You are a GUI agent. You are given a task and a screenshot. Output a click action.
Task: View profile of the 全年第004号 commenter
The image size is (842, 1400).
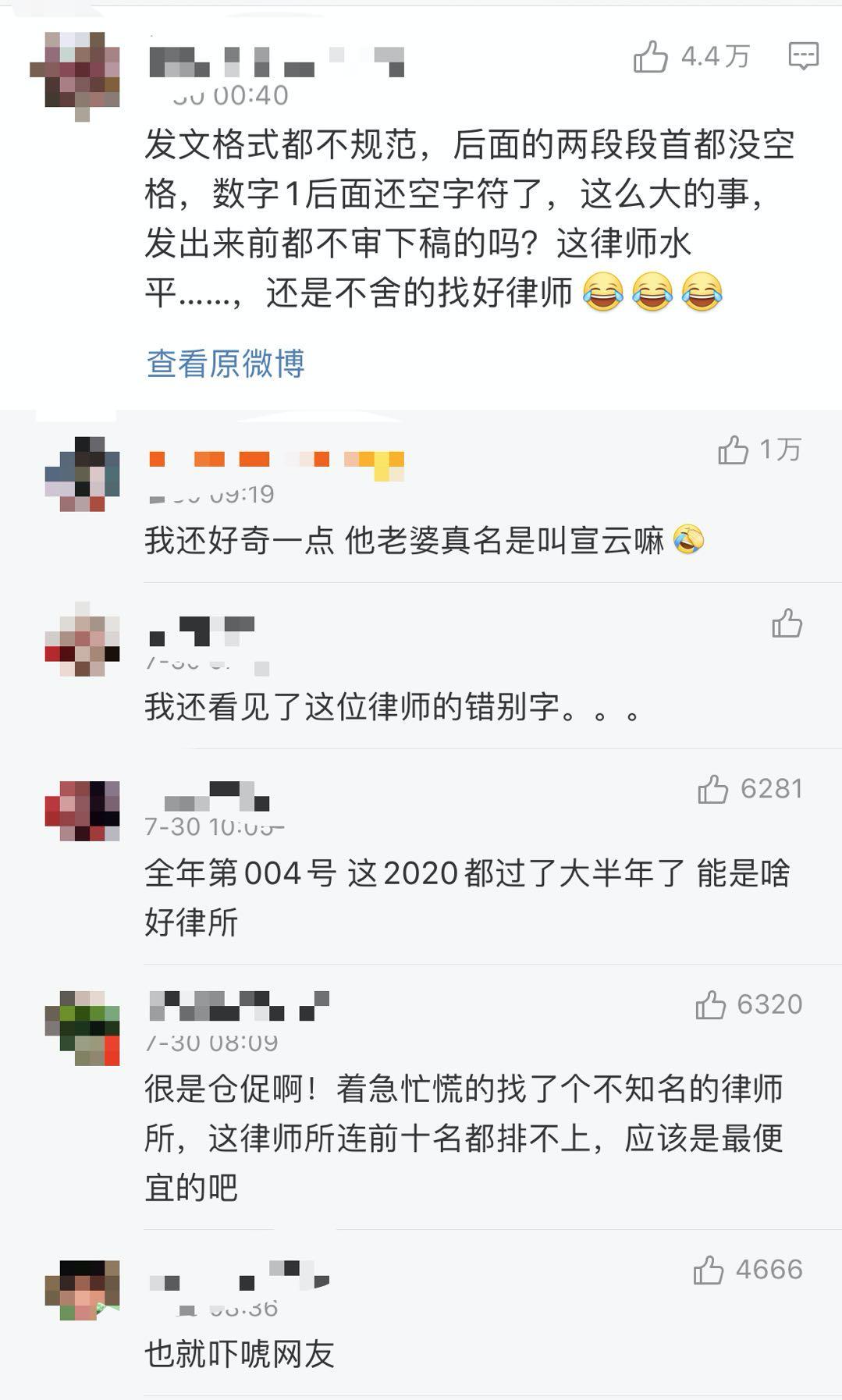pyautogui.click(x=82, y=810)
